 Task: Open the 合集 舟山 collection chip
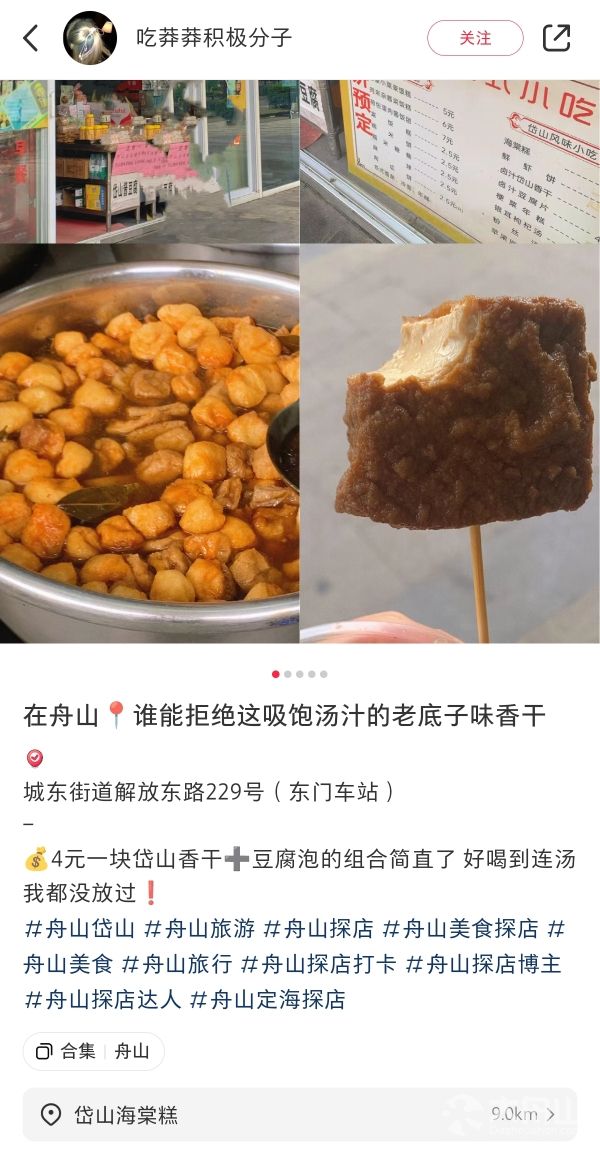click(x=94, y=1051)
